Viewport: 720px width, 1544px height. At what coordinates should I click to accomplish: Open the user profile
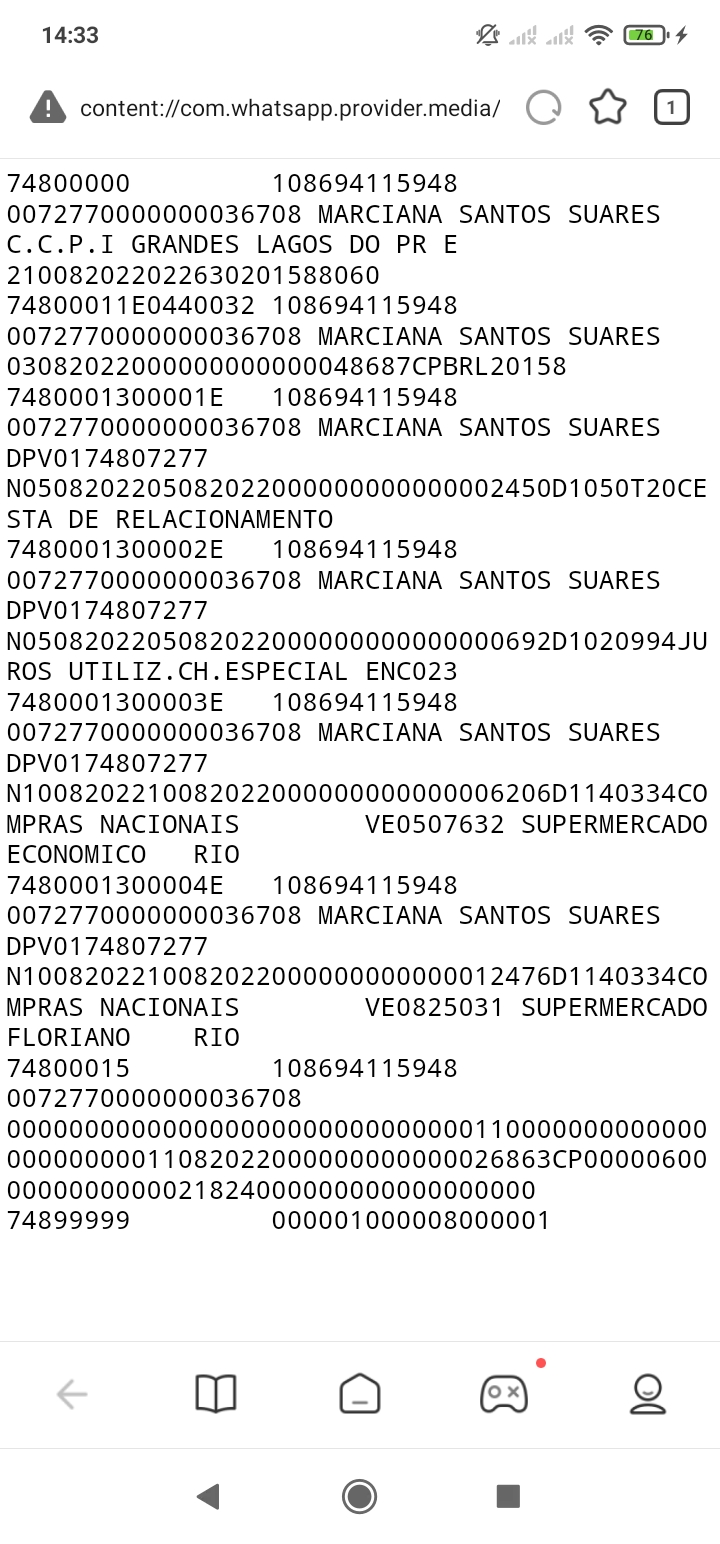(648, 1393)
